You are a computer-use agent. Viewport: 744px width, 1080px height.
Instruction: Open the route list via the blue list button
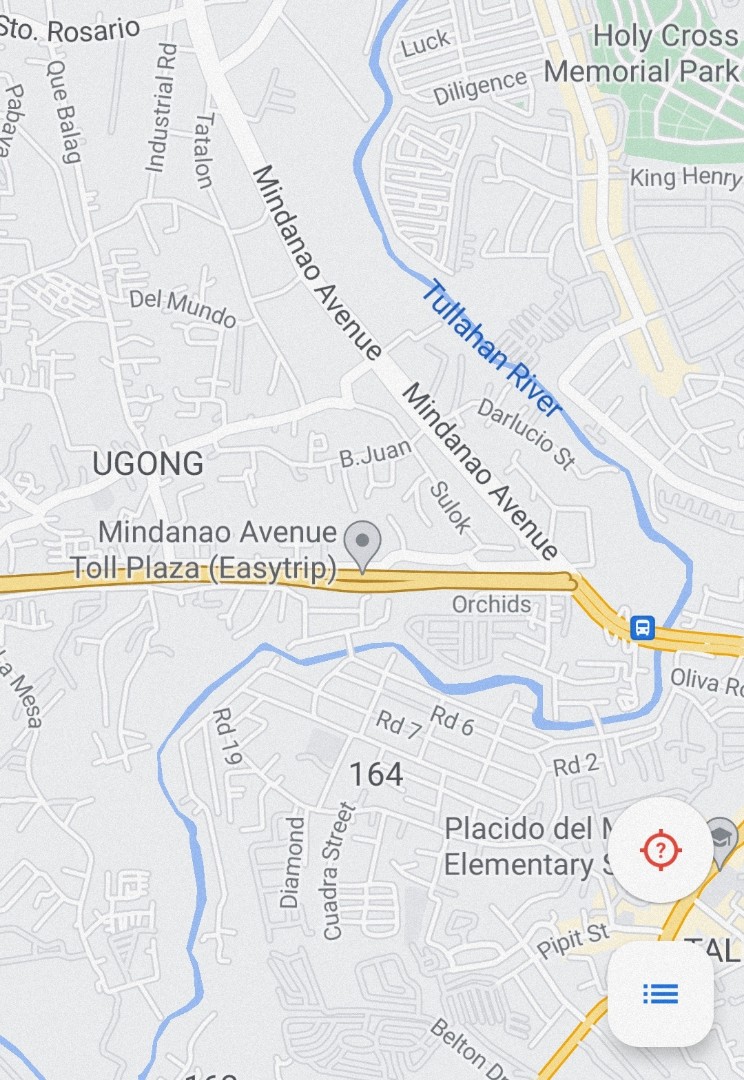pyautogui.click(x=659, y=993)
